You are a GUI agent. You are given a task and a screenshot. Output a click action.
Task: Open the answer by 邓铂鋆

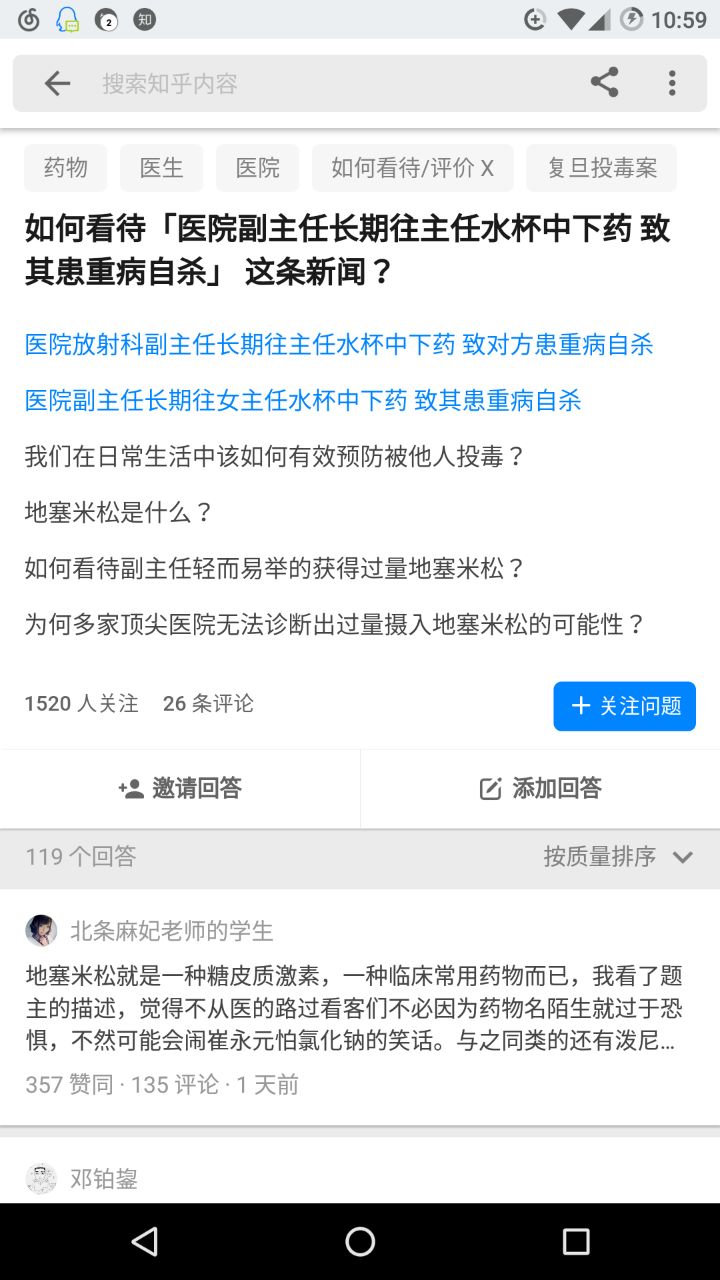pos(103,1179)
